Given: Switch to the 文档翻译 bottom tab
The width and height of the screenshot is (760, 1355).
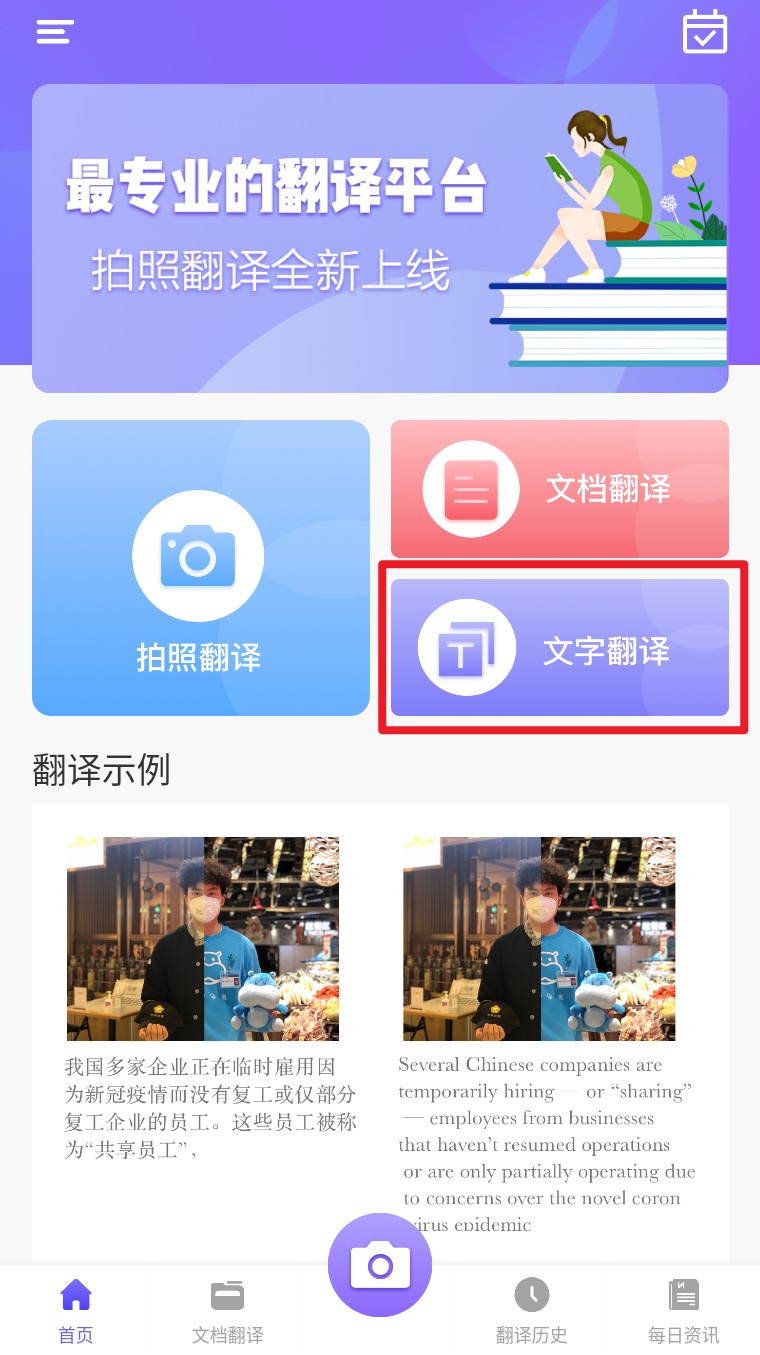Looking at the screenshot, I should point(228,1310).
